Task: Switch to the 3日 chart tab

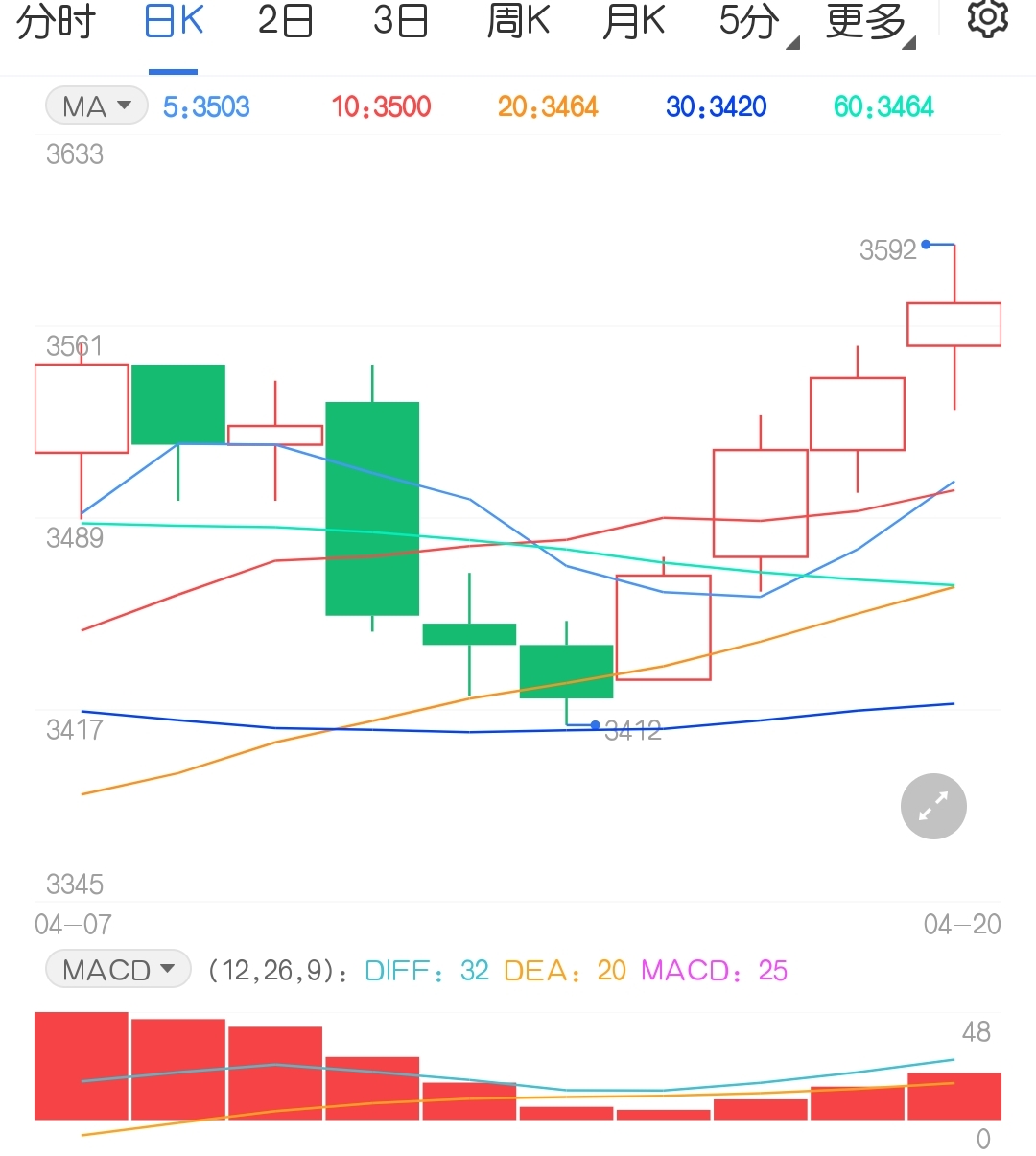Action: click(400, 21)
